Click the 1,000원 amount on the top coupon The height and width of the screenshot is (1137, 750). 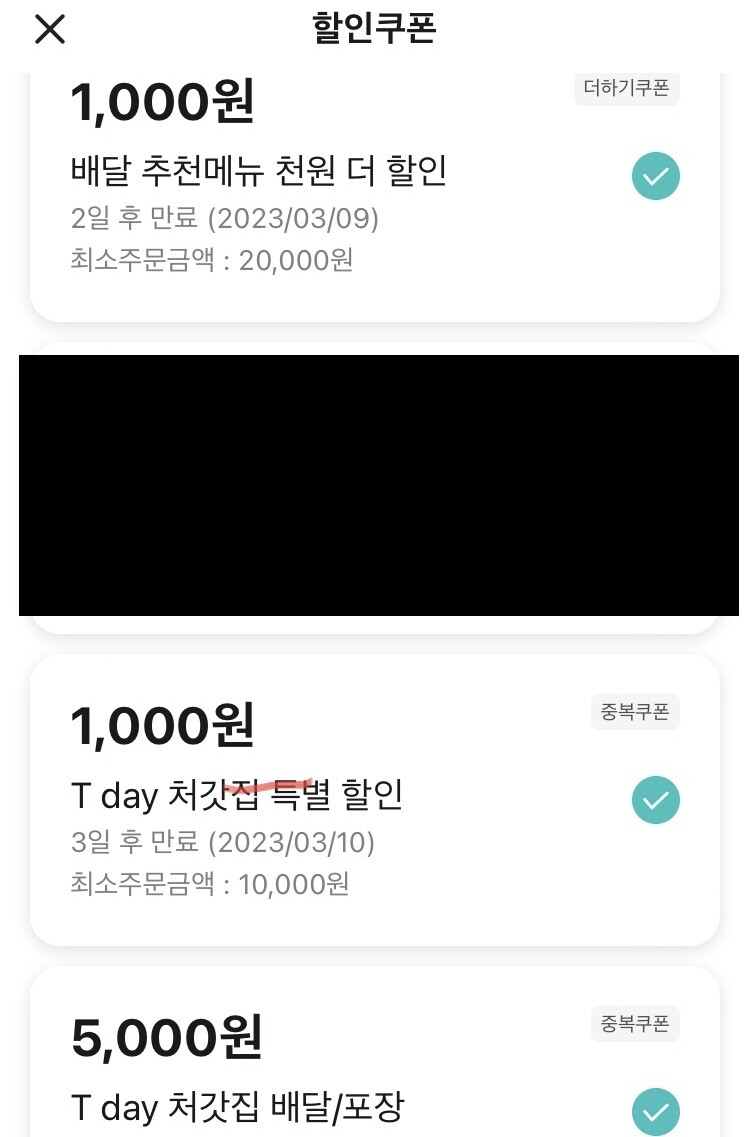click(x=163, y=100)
